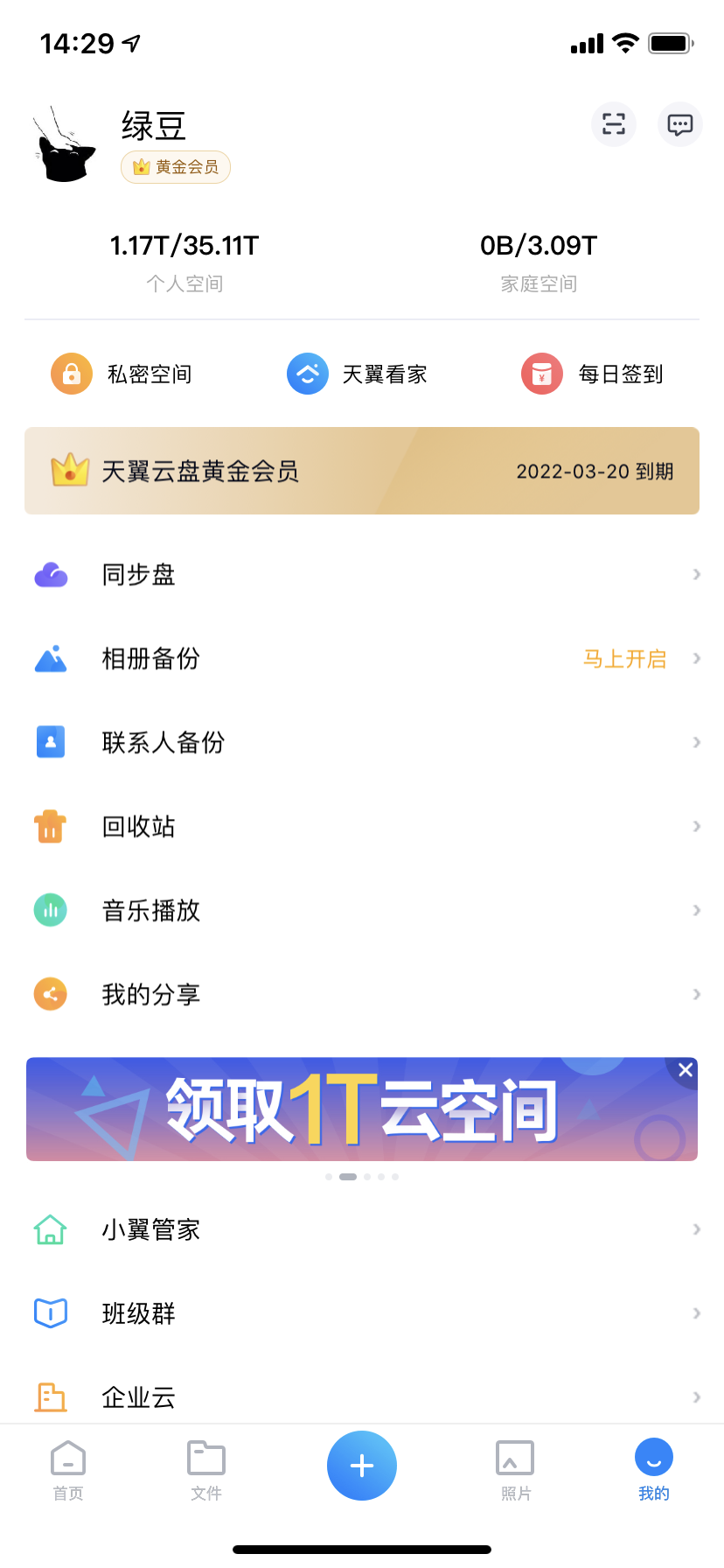Open 回收站 recycle bin
This screenshot has height=1568, width=724.
click(x=362, y=827)
